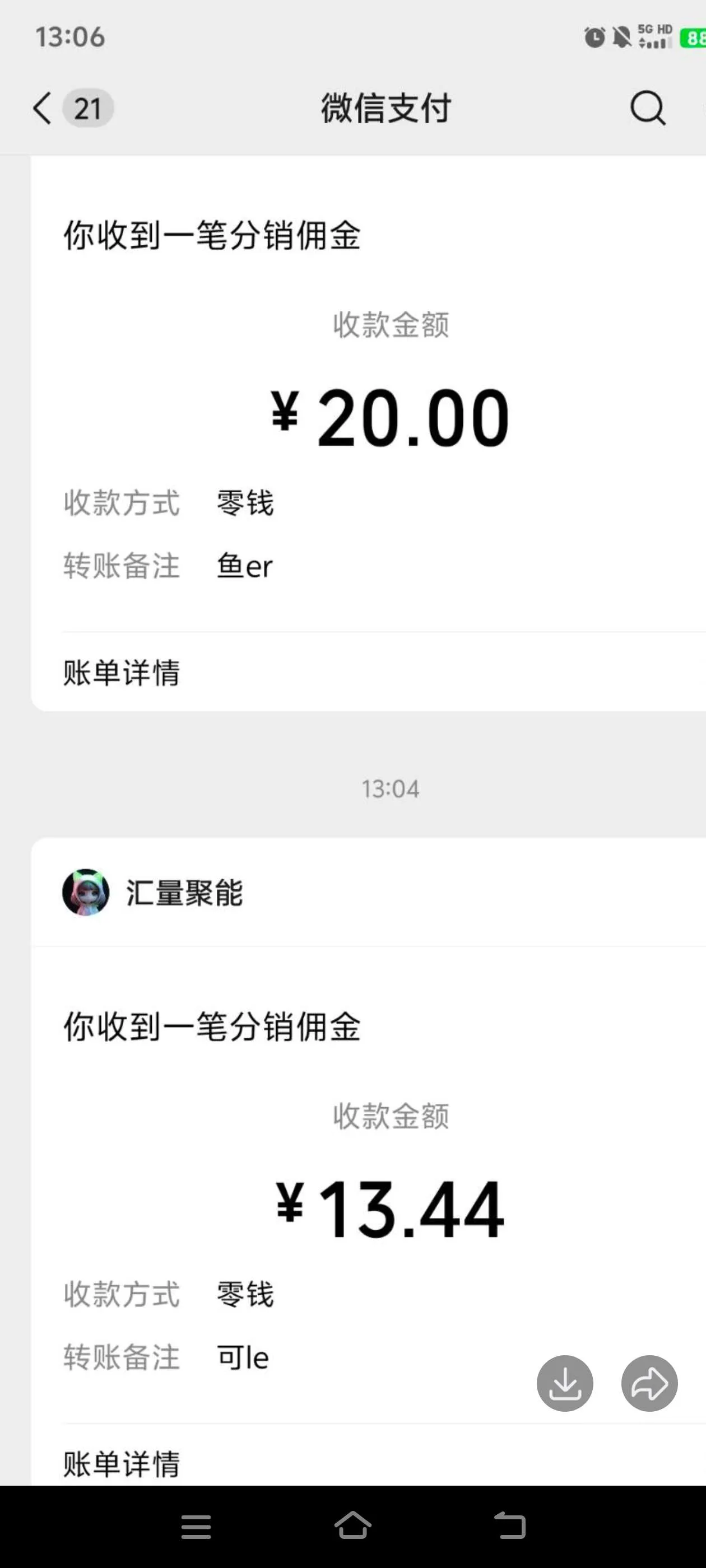
Task: Click the forward/share arrow icon
Action: point(649,1382)
